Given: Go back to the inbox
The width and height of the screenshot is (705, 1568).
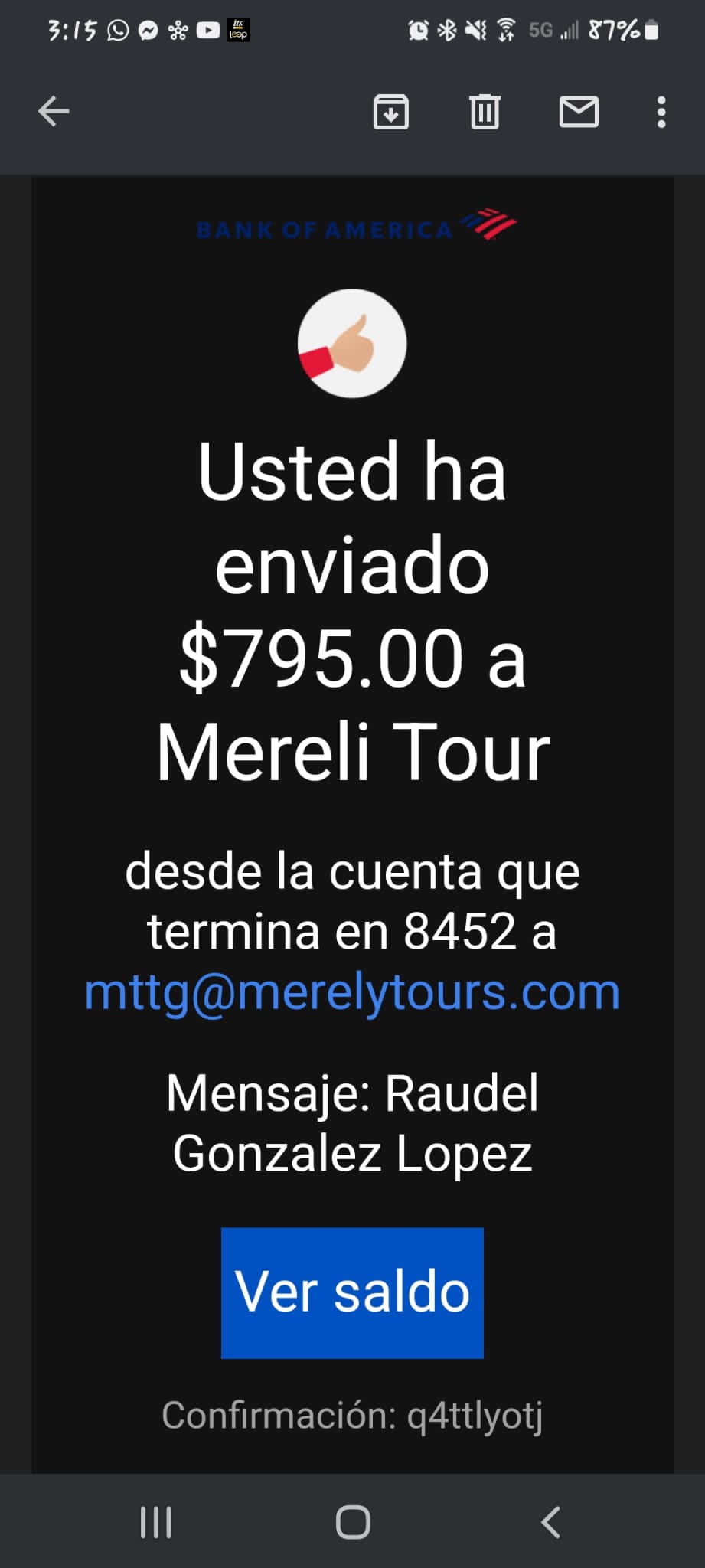Looking at the screenshot, I should click(x=54, y=112).
